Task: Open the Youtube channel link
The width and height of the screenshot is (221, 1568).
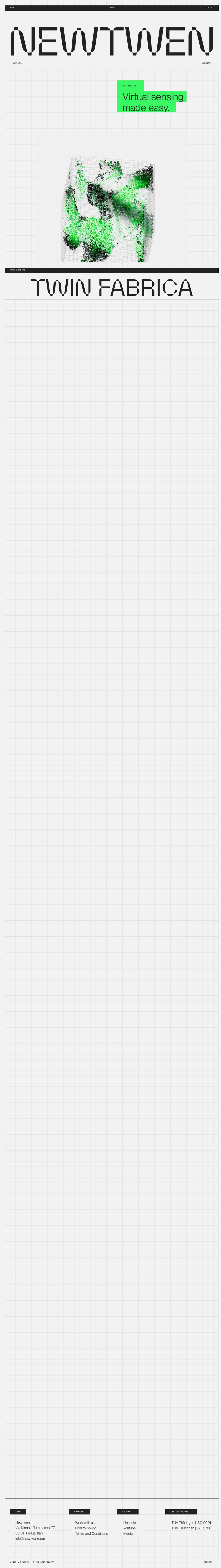Action: point(129,1528)
